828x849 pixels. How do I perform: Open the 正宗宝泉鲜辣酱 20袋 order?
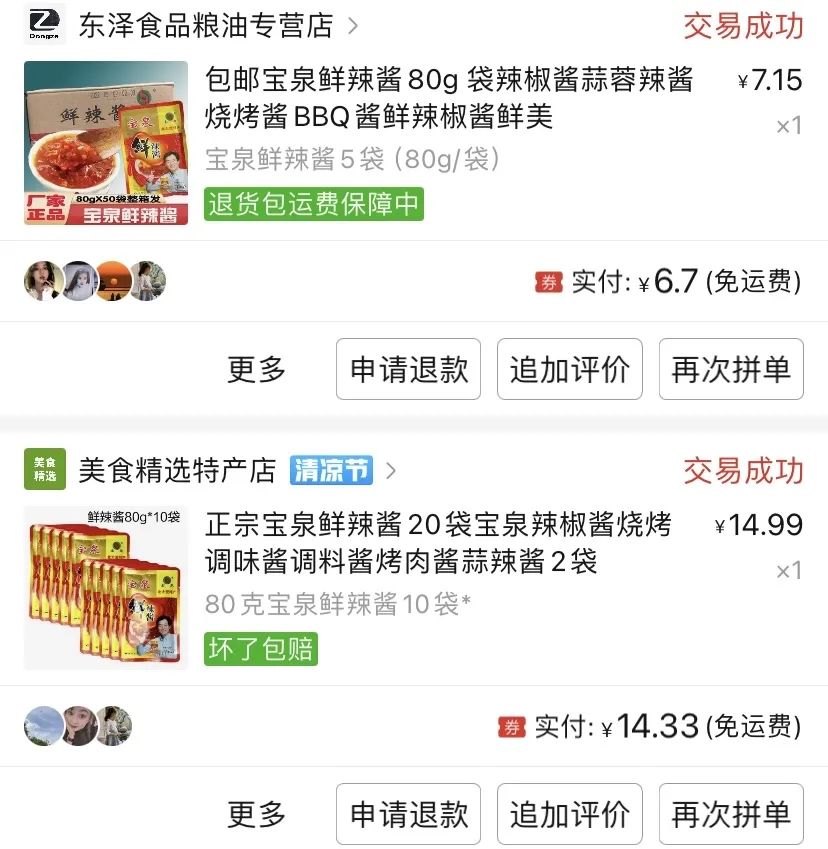pos(438,543)
